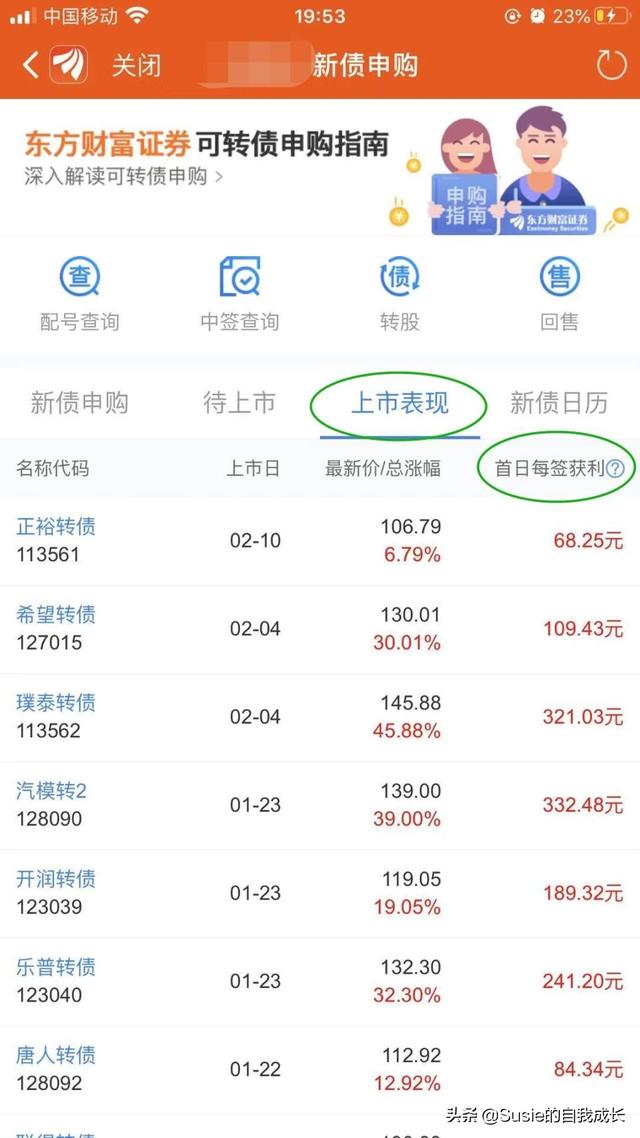Tap the help icon beside 首日每签获利
The height and width of the screenshot is (1138, 640).
click(615, 469)
